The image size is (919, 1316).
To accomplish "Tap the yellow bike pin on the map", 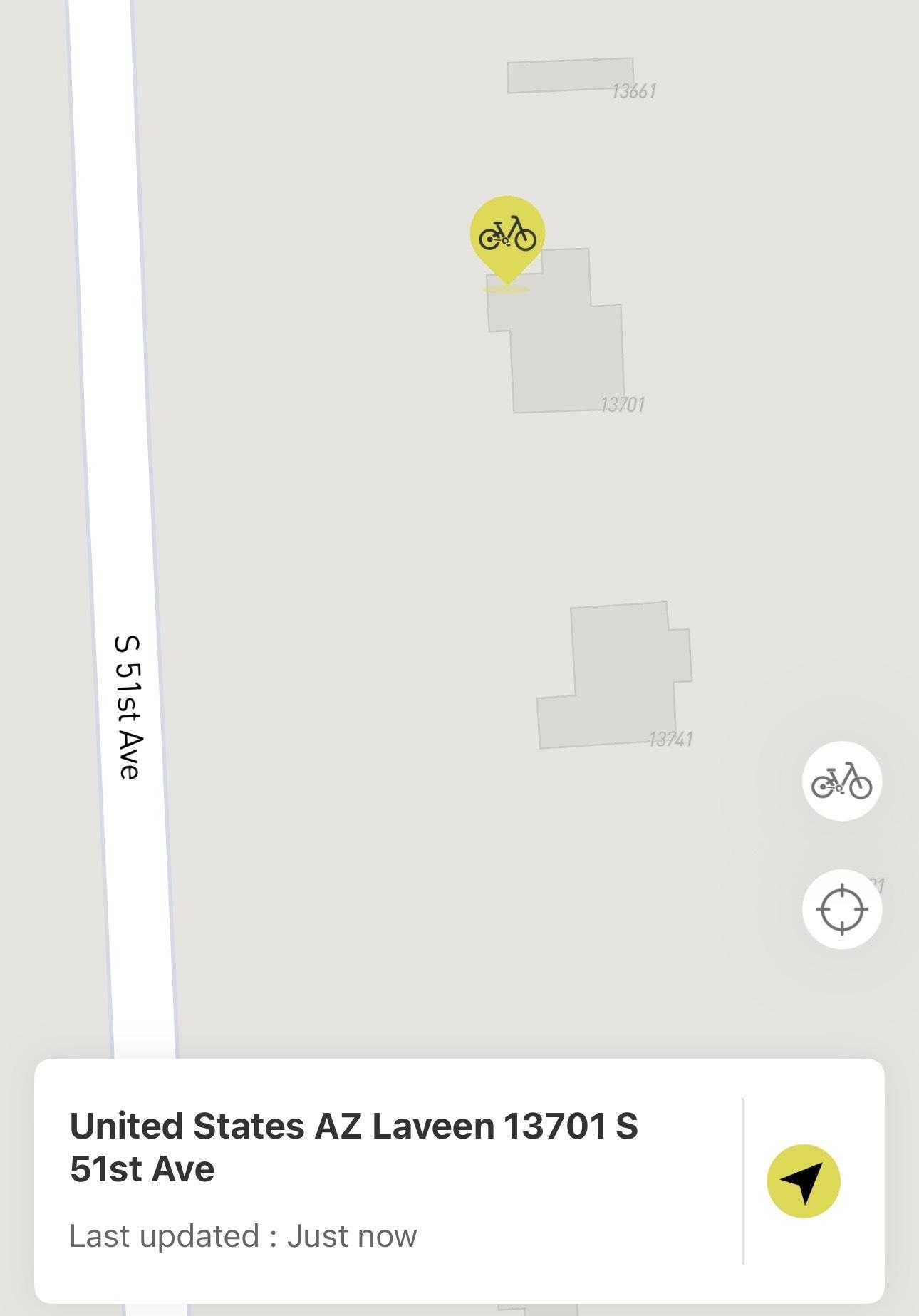I will pyautogui.click(x=507, y=236).
